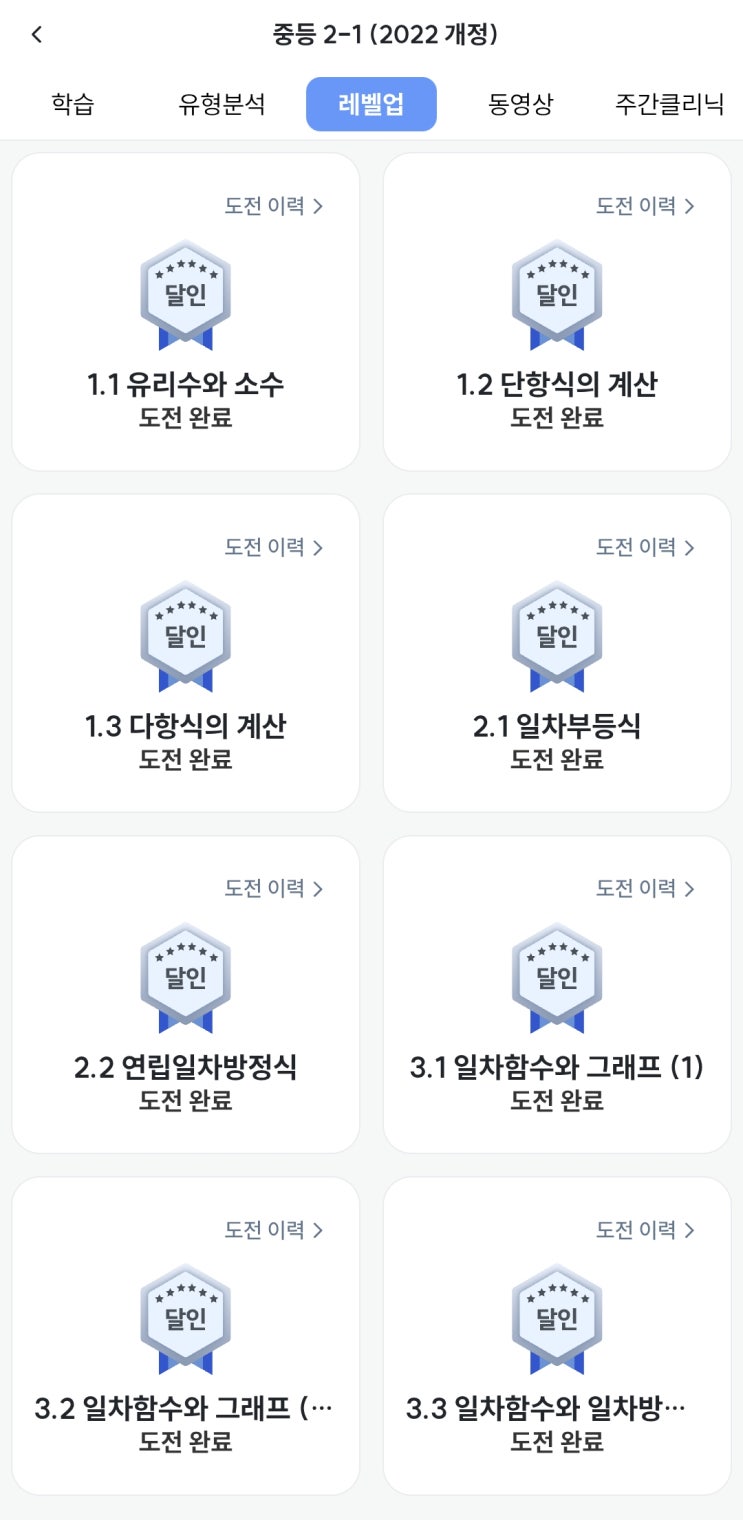Switch to the 학습 tab

pos(72,104)
